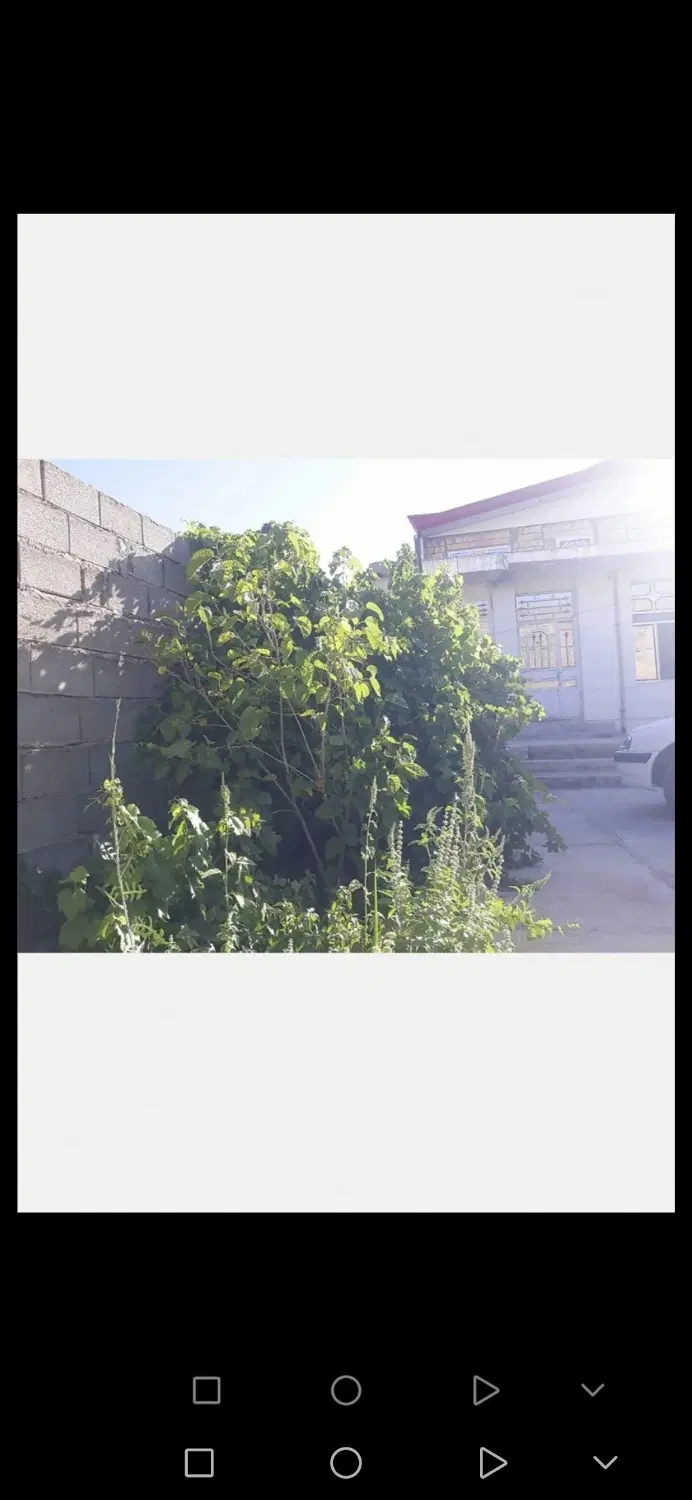Go back using the system triangle button
This screenshot has height=1500, width=692.
click(x=492, y=1463)
